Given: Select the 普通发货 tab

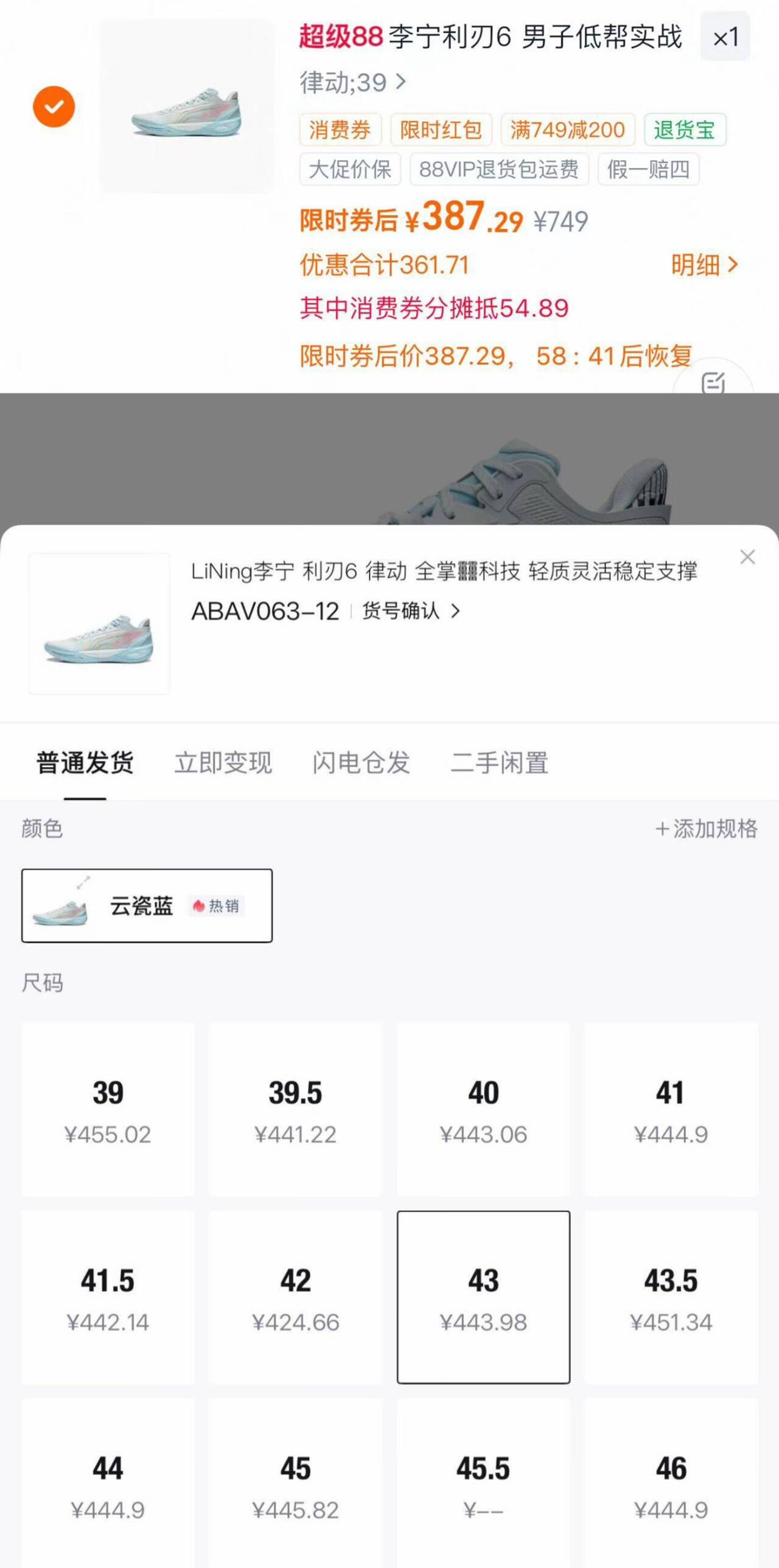Looking at the screenshot, I should tap(85, 762).
